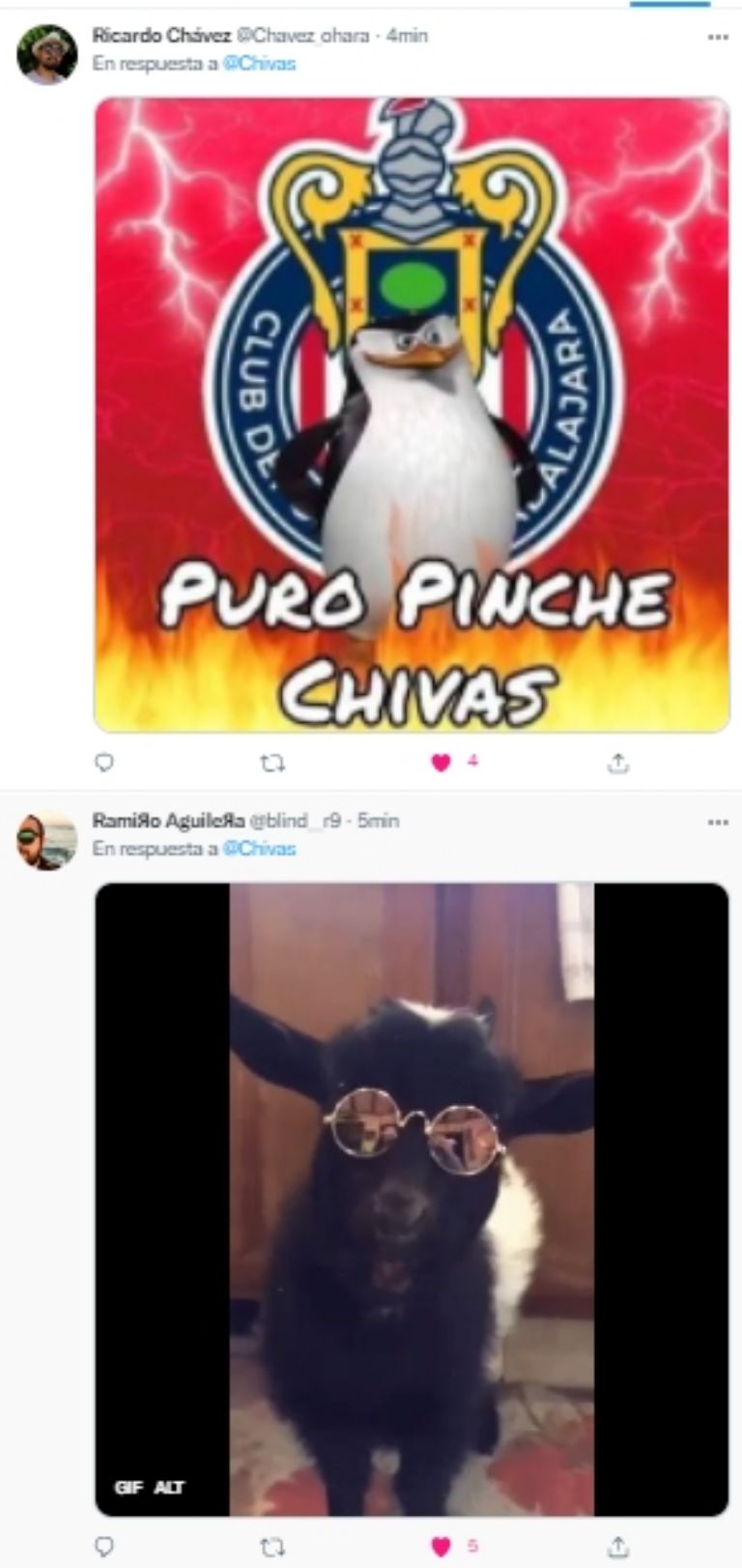Viewport: 742px width, 1568px height.
Task: Reply to Ricardo Chávez's tweet
Action: [x=104, y=763]
